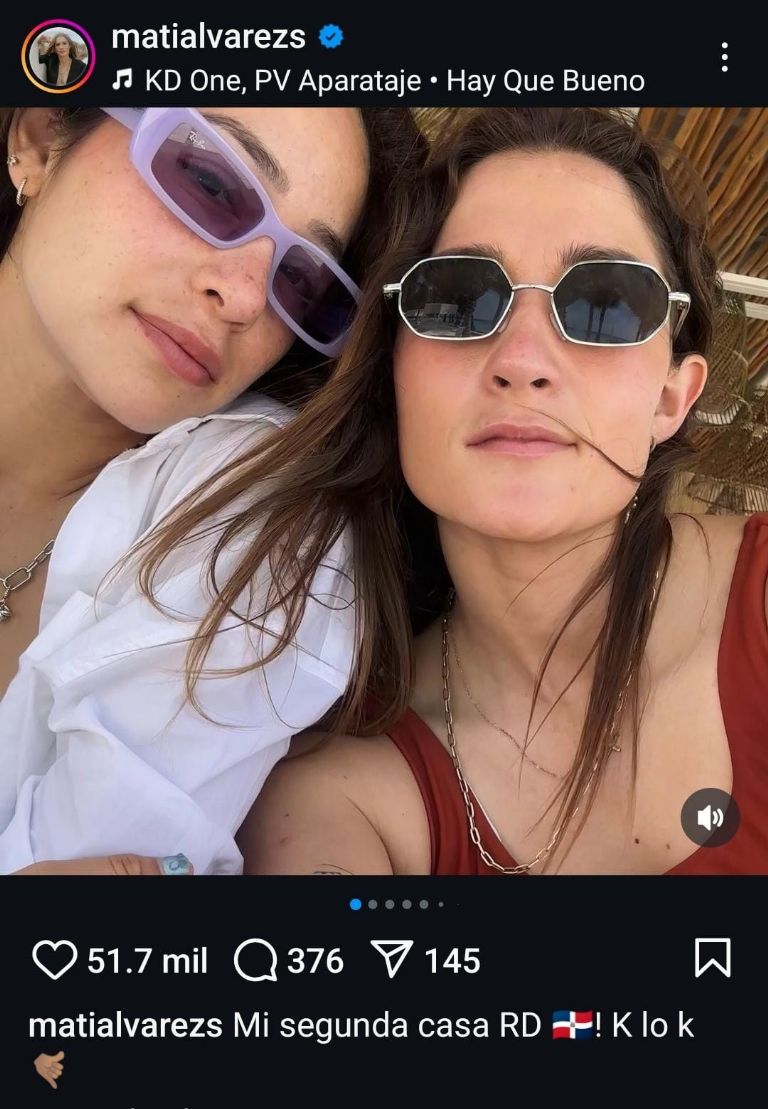Save this post with the bookmark
768x1109 pixels.
712,958
